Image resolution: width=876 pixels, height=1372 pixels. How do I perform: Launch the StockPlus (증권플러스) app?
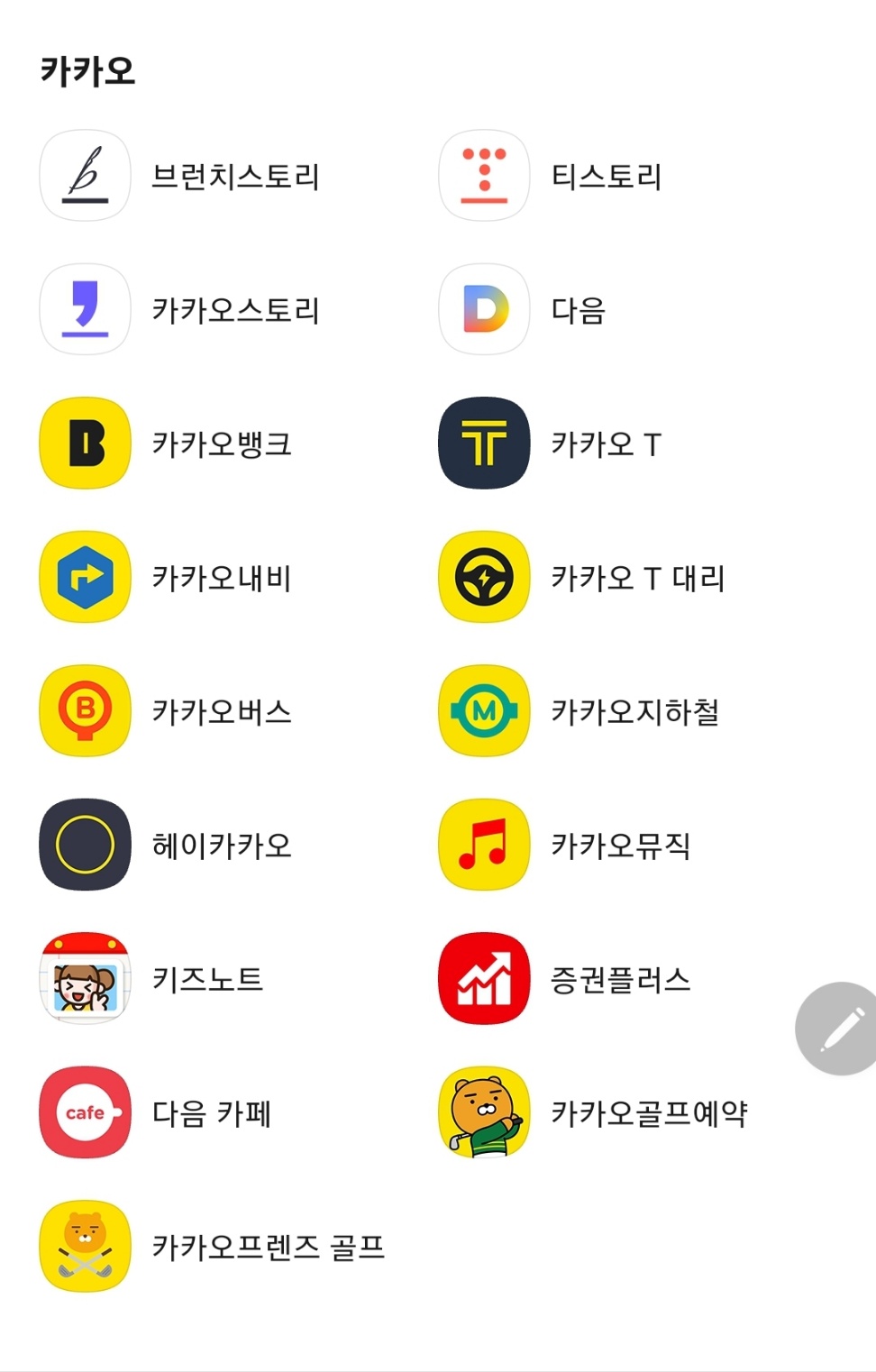click(x=483, y=979)
